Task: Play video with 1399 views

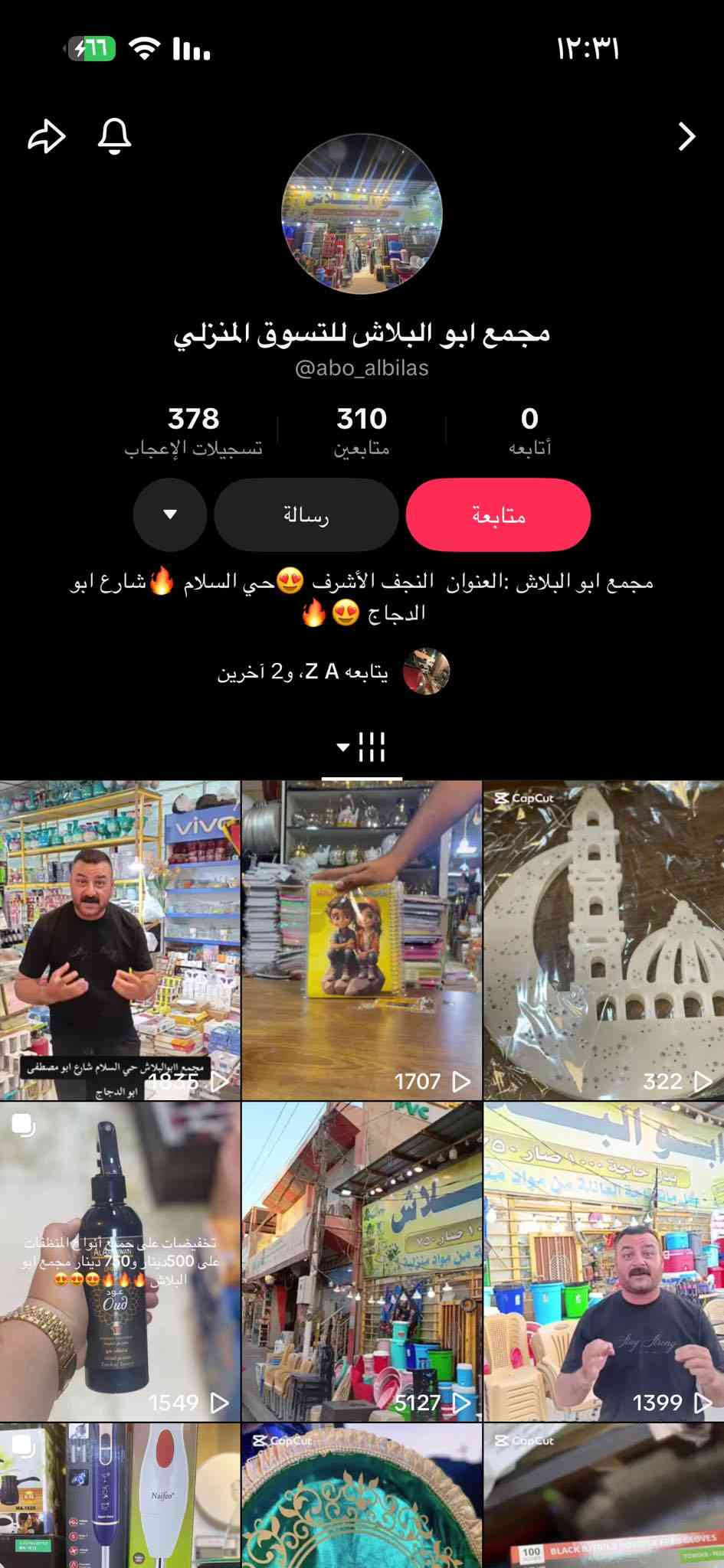Action: tap(604, 1262)
